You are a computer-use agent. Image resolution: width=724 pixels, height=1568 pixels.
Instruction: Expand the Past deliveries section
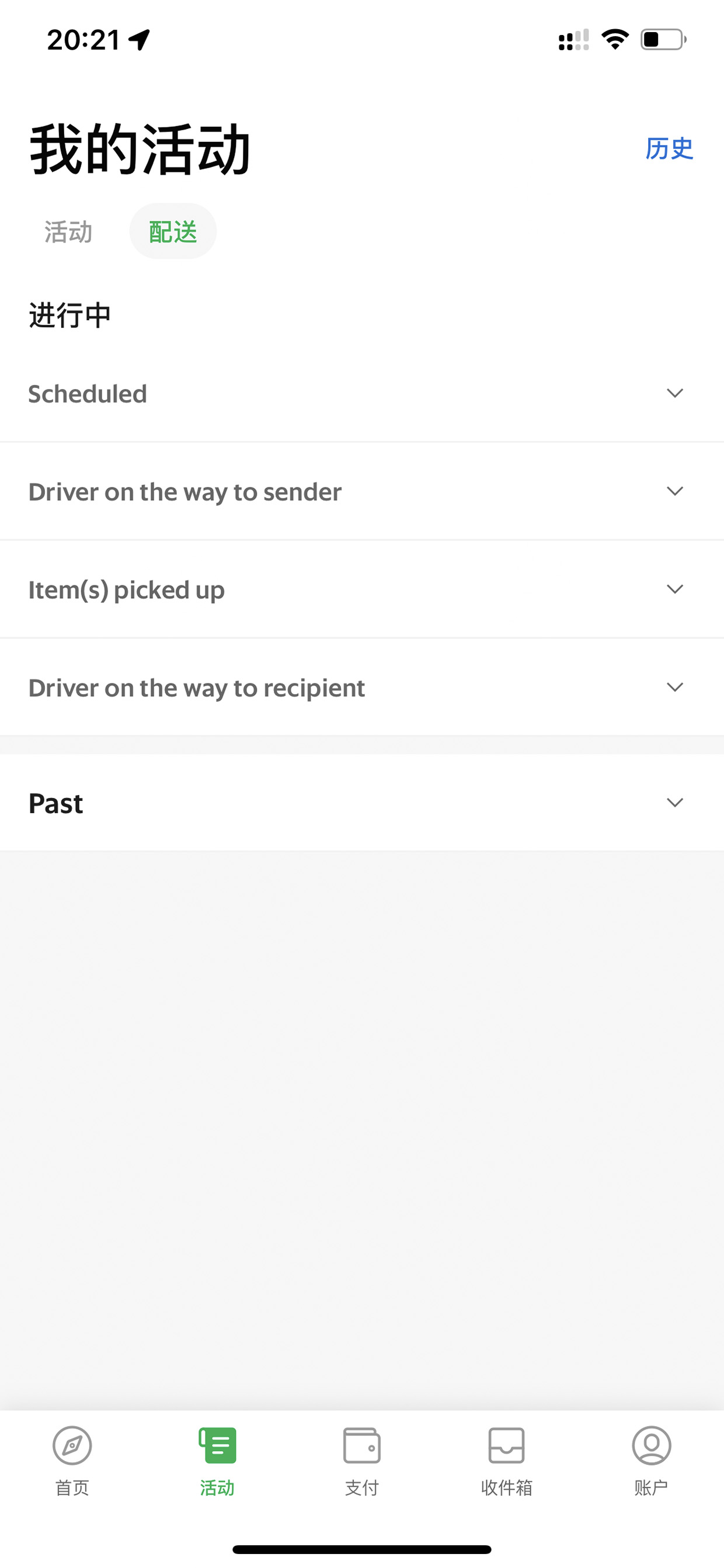click(x=362, y=803)
